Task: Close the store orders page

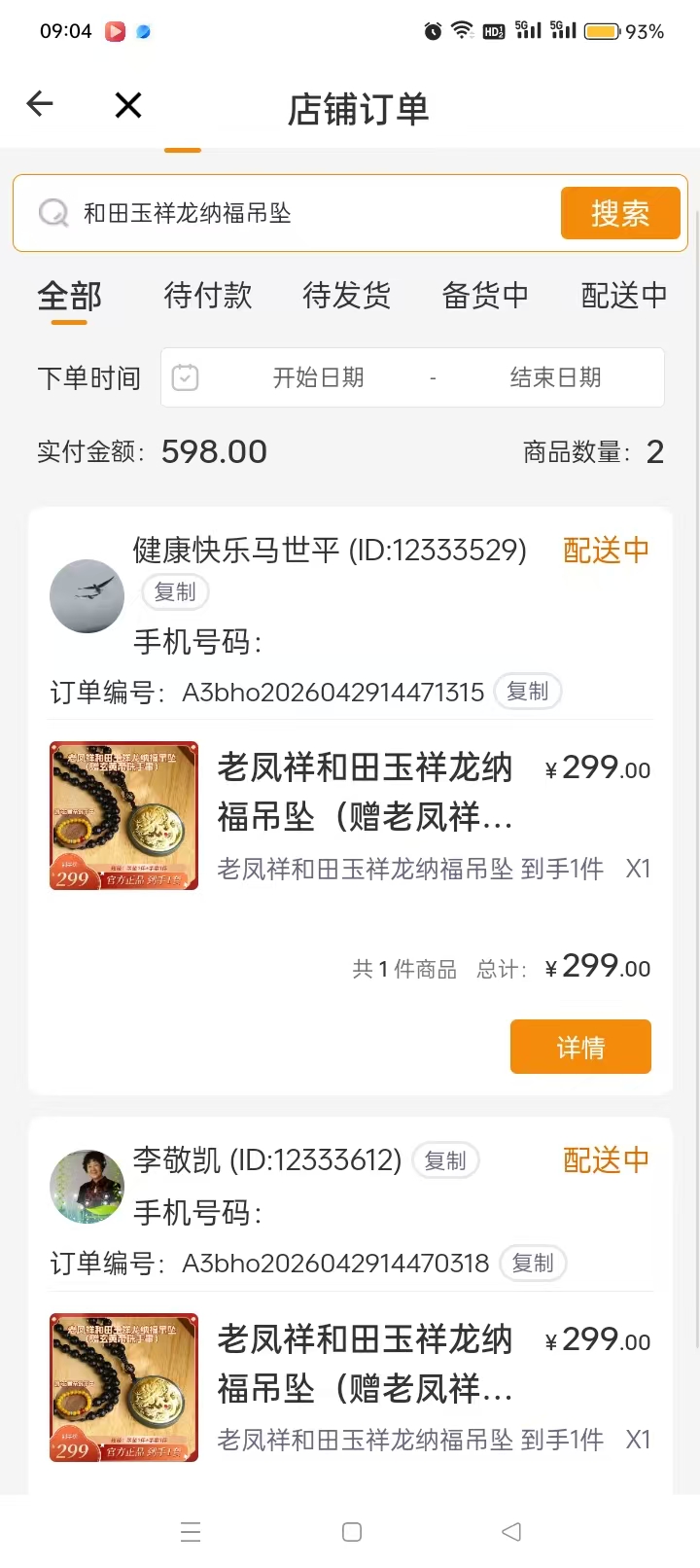Action: point(128,105)
